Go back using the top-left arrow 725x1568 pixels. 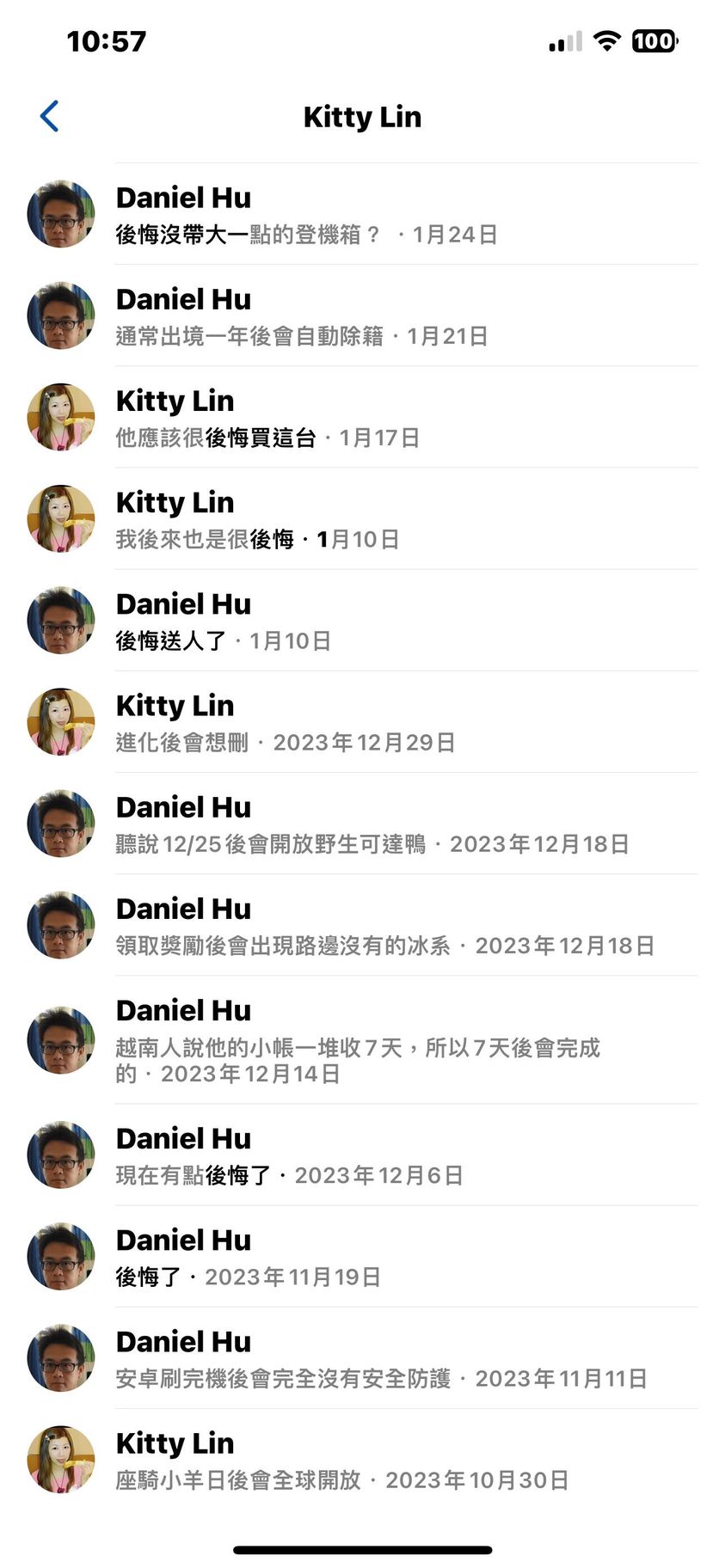click(x=50, y=116)
